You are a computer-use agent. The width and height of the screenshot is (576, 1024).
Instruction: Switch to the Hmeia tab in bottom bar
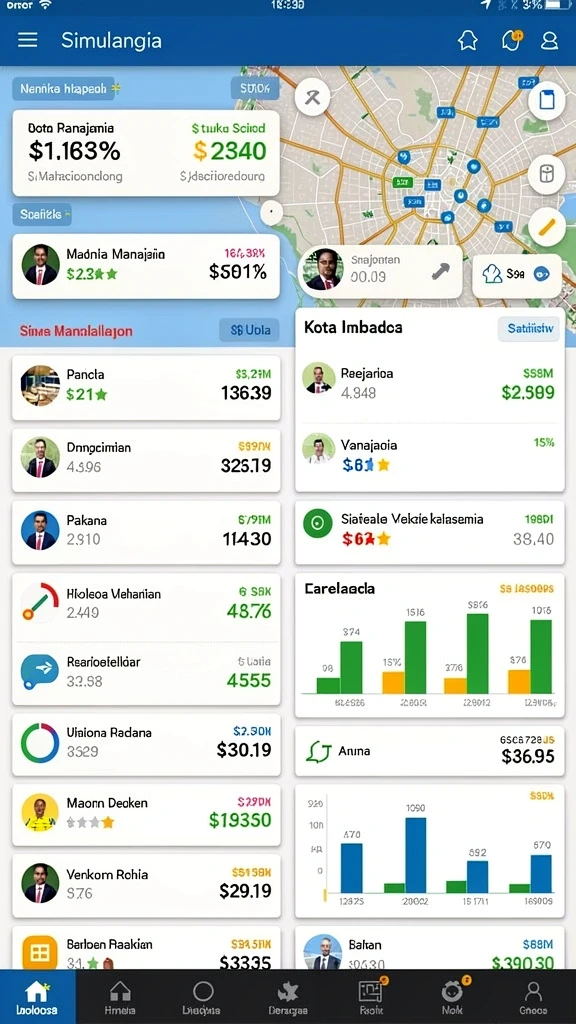coord(120,997)
